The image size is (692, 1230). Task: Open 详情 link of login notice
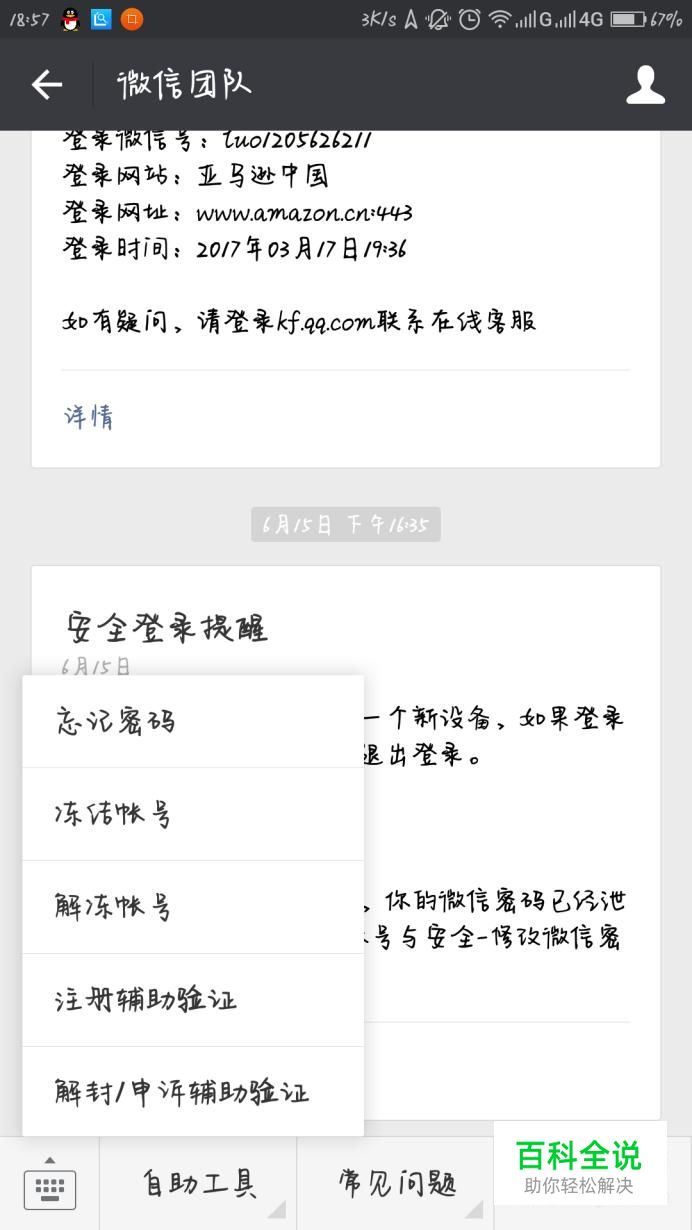pyautogui.click(x=89, y=416)
